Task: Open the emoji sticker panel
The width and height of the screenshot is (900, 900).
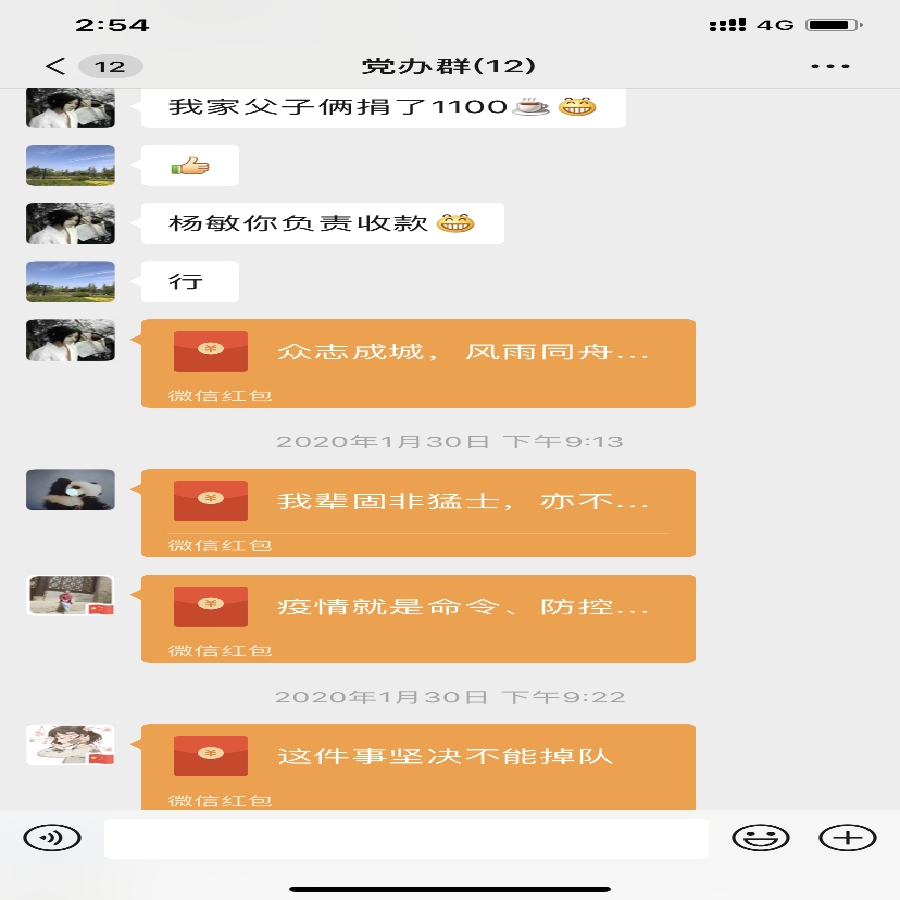Action: [760, 838]
